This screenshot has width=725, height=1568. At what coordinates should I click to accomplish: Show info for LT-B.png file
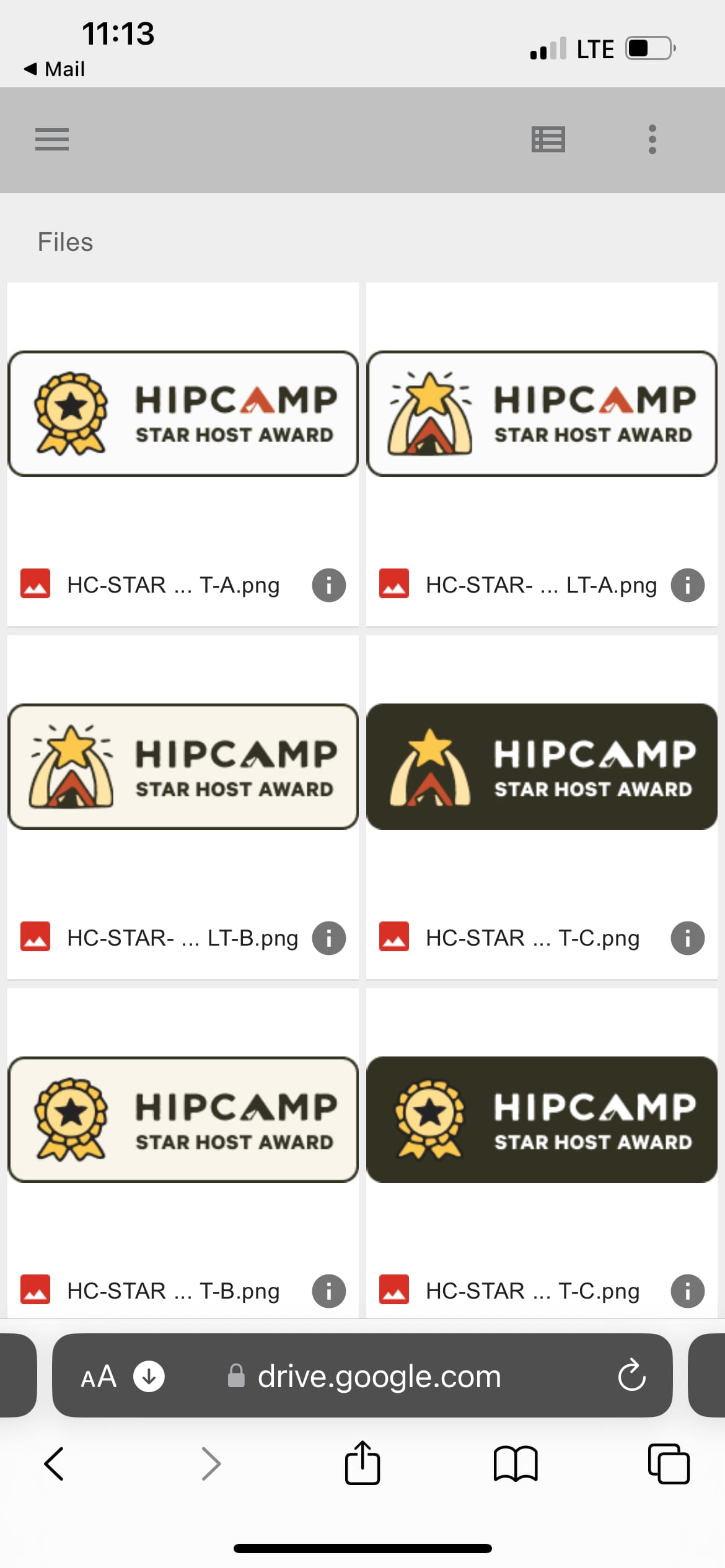(328, 938)
